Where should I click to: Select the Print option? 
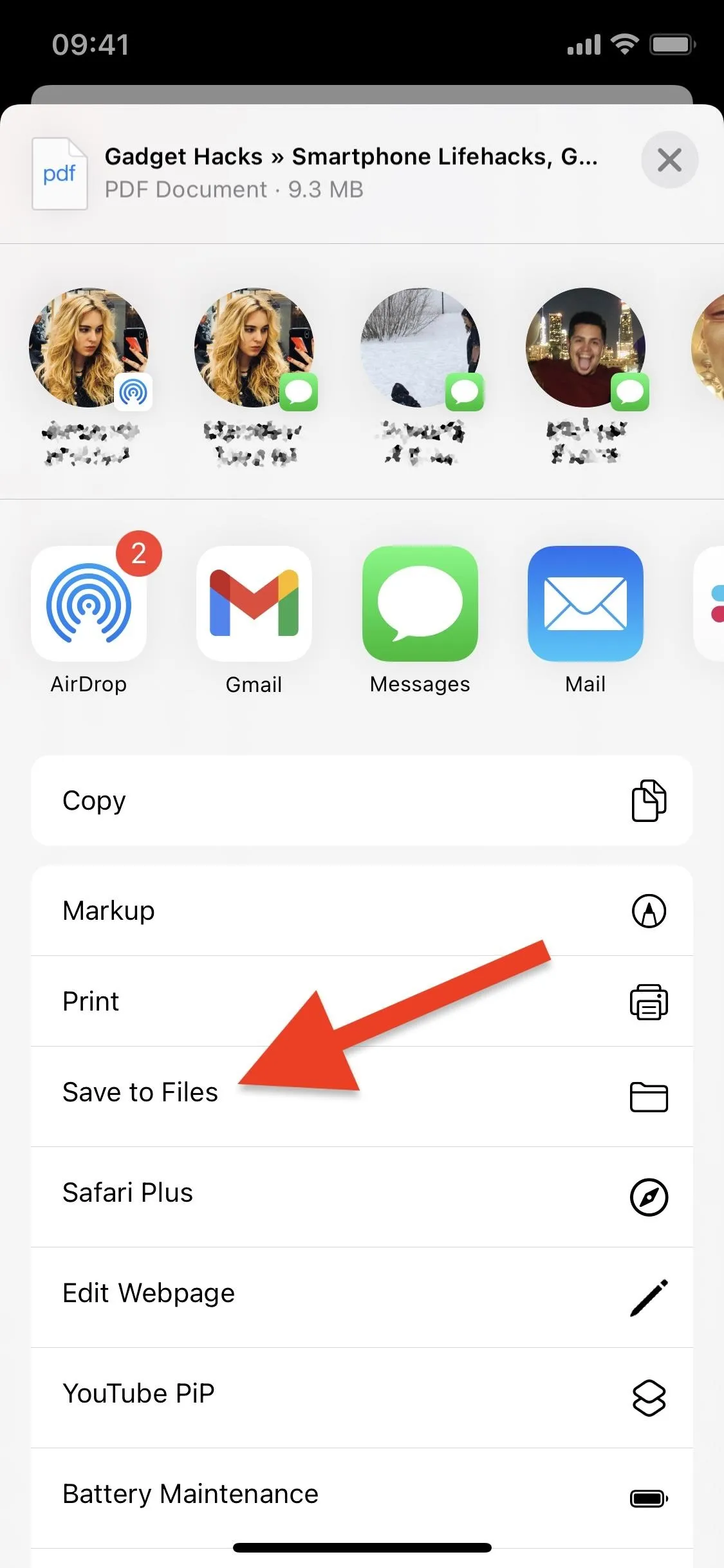[x=362, y=1001]
